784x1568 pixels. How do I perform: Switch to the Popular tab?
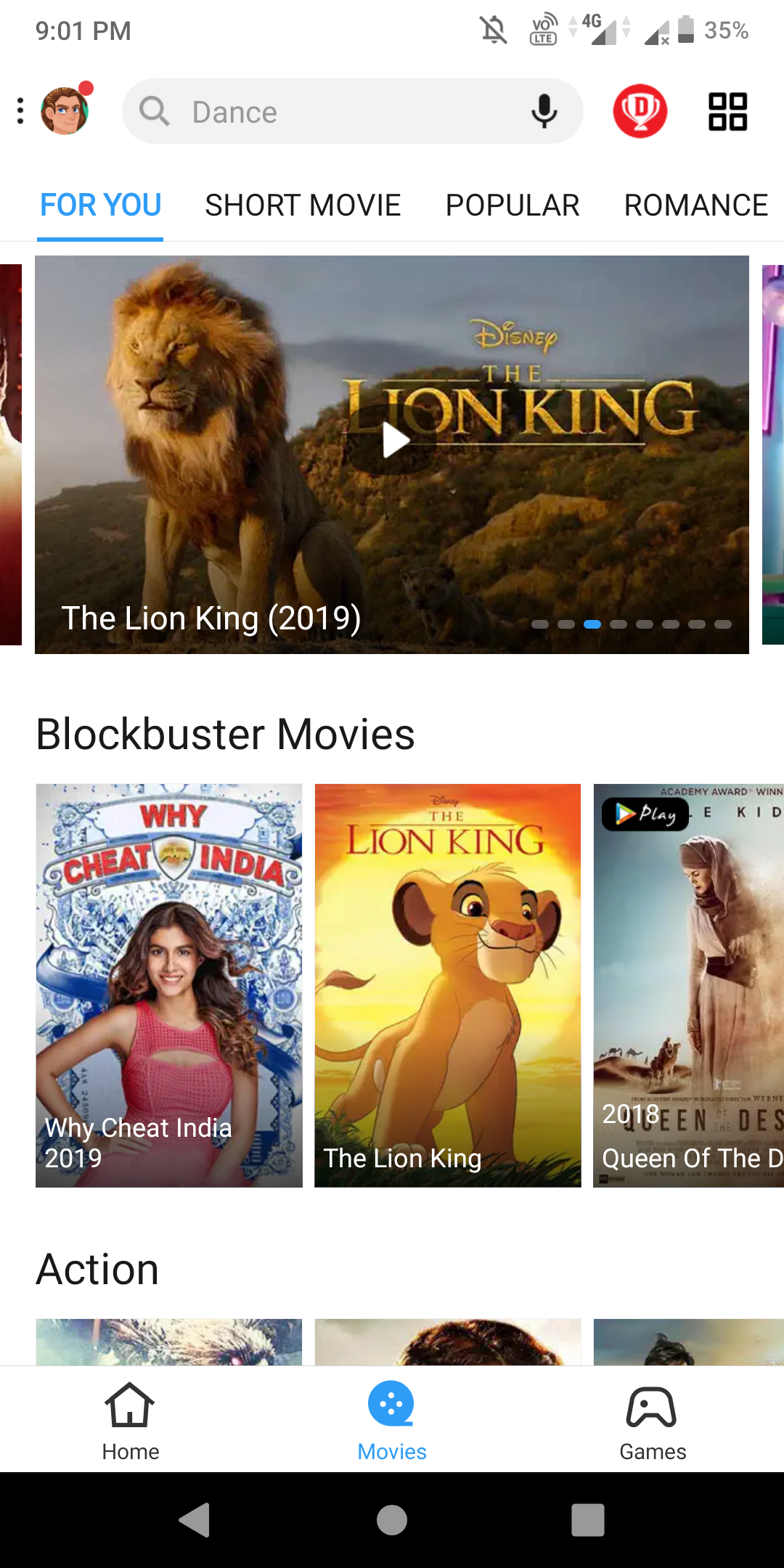513,205
